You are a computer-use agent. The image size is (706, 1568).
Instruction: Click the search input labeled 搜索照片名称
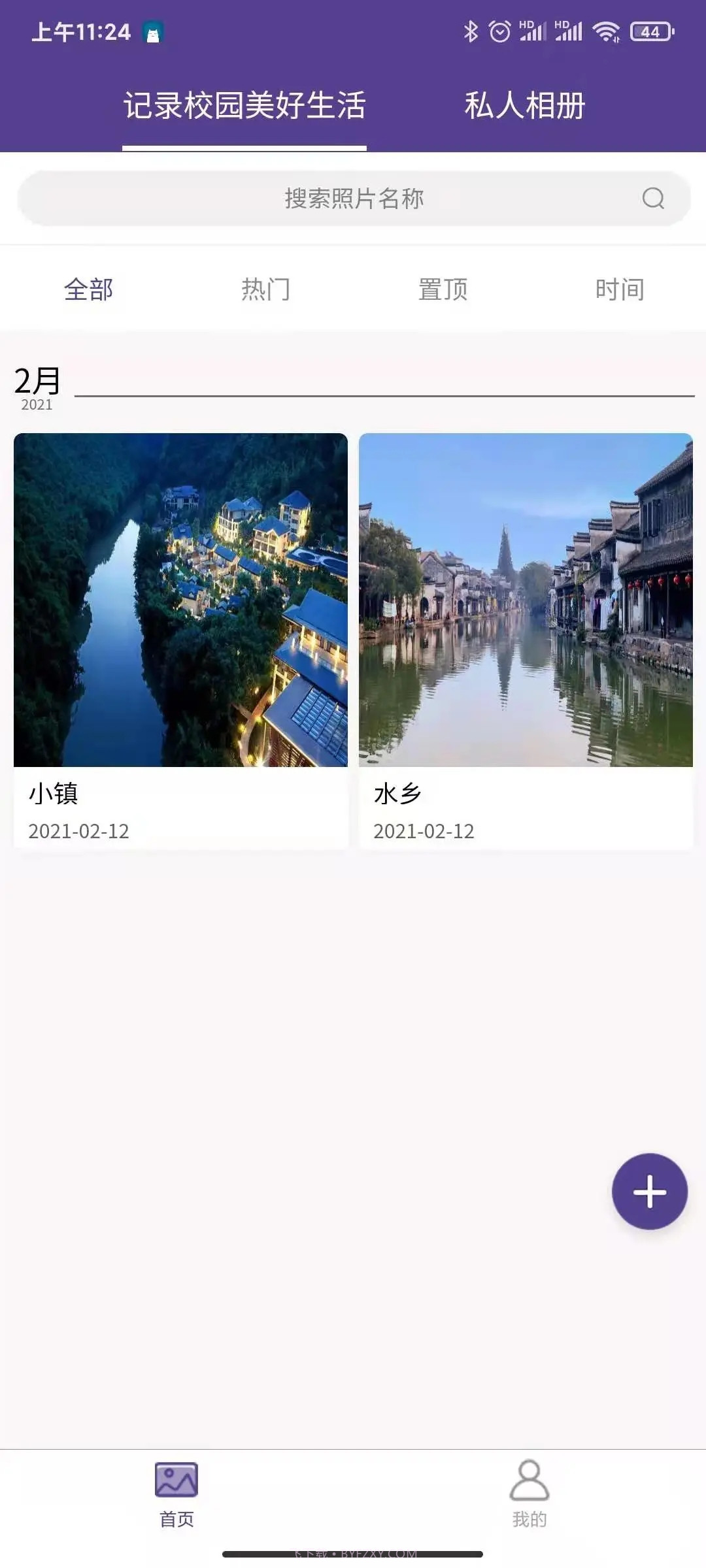tap(353, 198)
